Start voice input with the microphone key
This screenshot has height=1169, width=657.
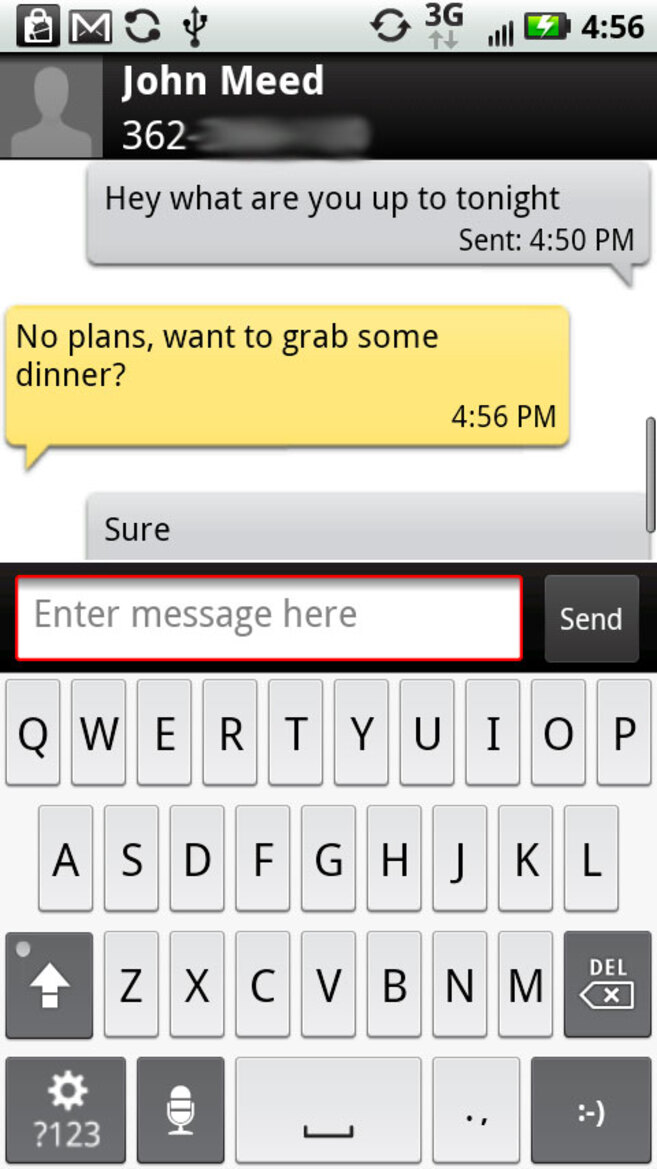point(180,1110)
